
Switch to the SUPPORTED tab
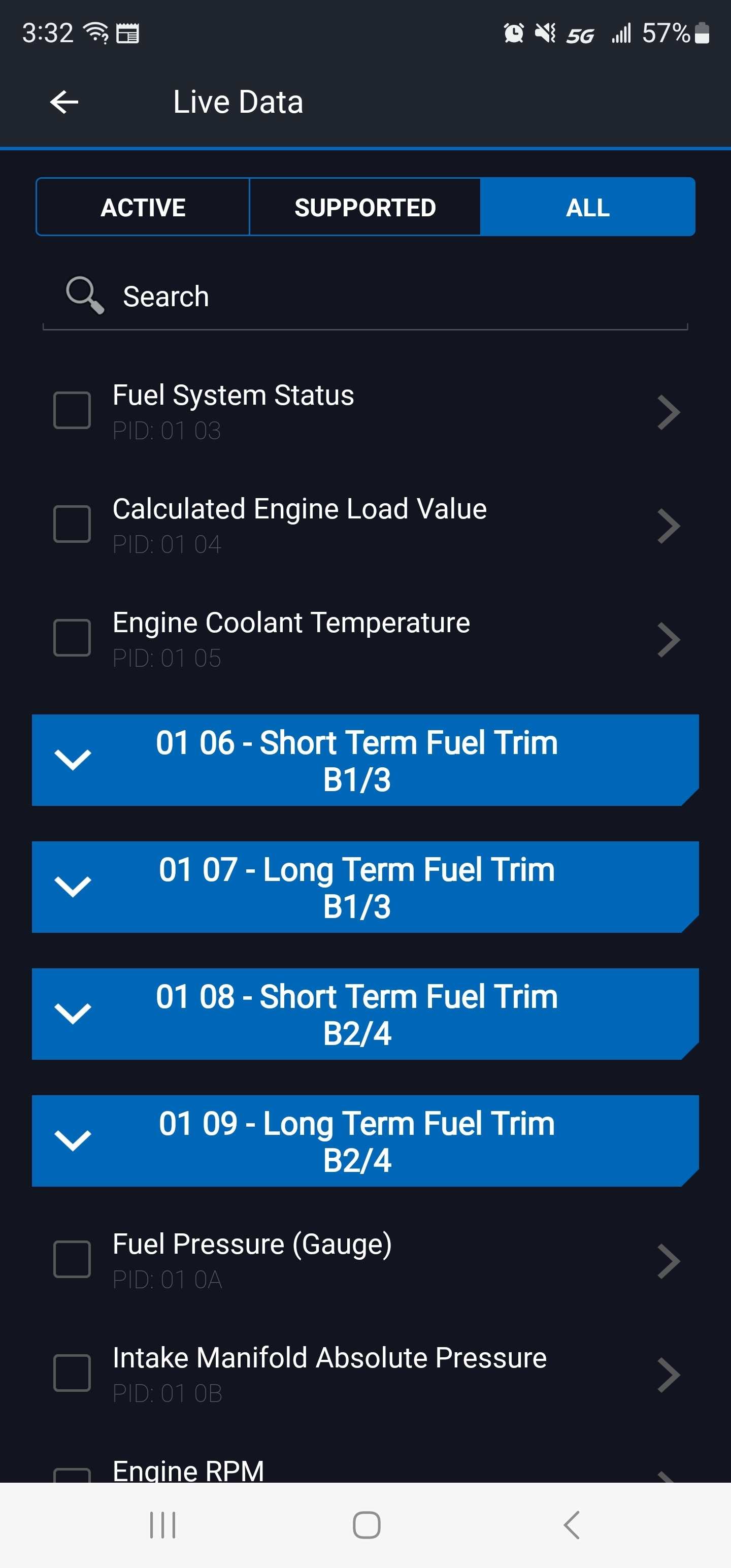364,208
